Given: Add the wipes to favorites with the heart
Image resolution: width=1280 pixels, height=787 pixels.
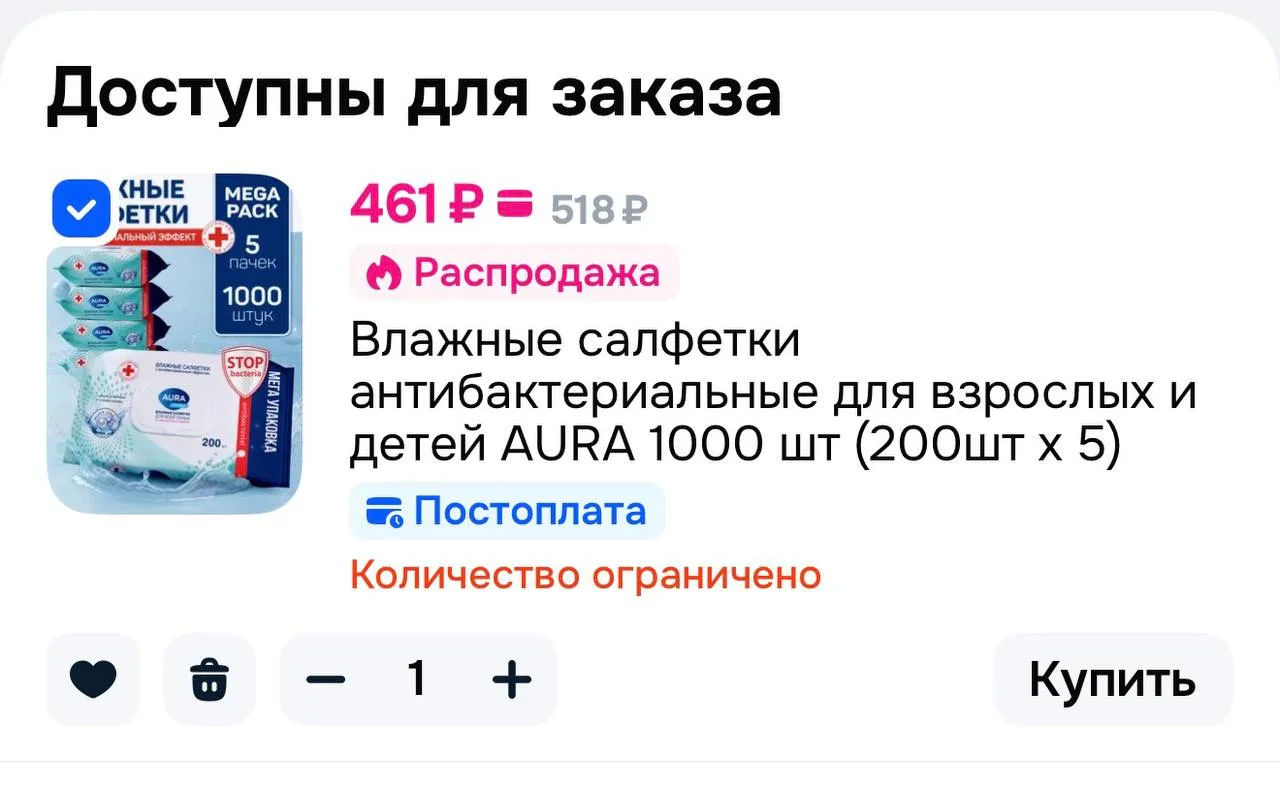Looking at the screenshot, I should (93, 680).
